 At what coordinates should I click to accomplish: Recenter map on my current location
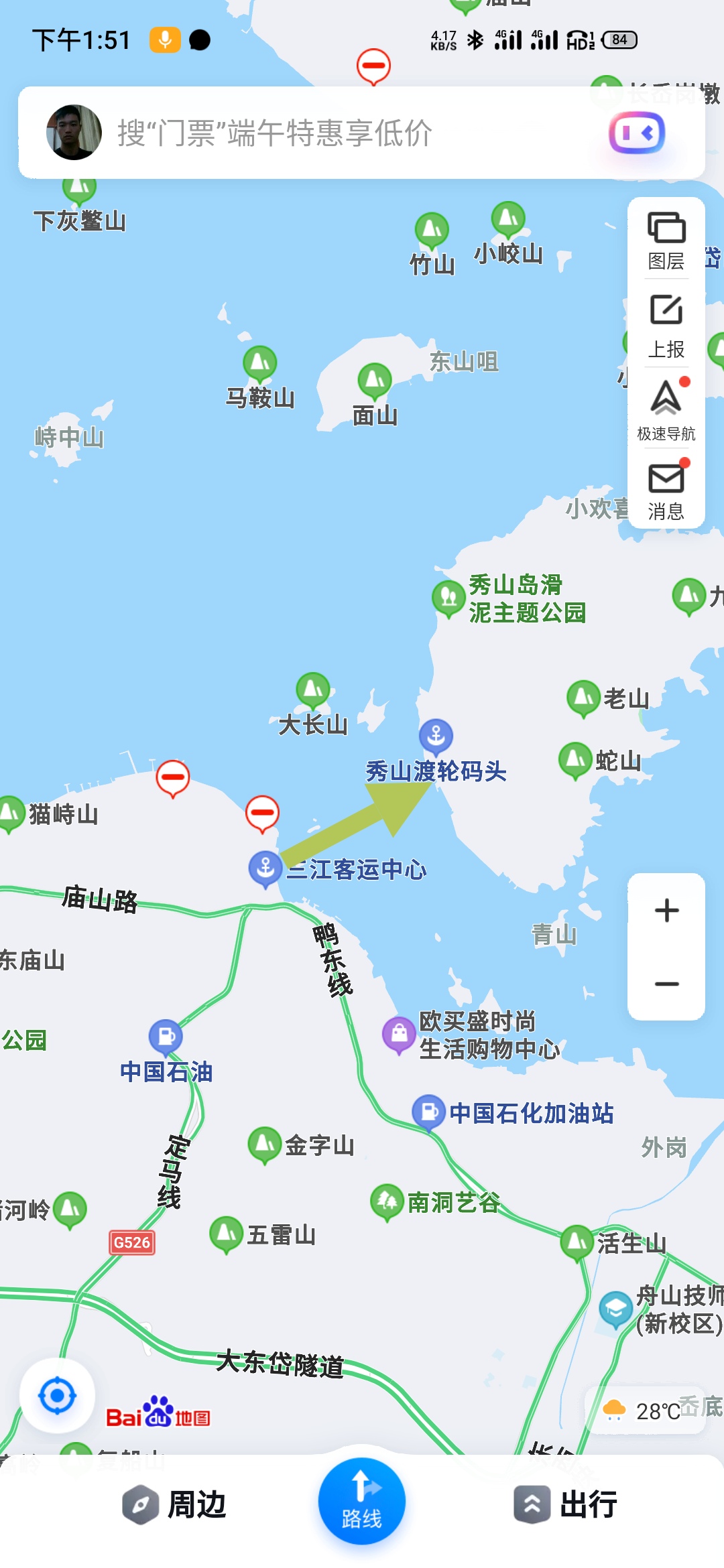pyautogui.click(x=57, y=1396)
